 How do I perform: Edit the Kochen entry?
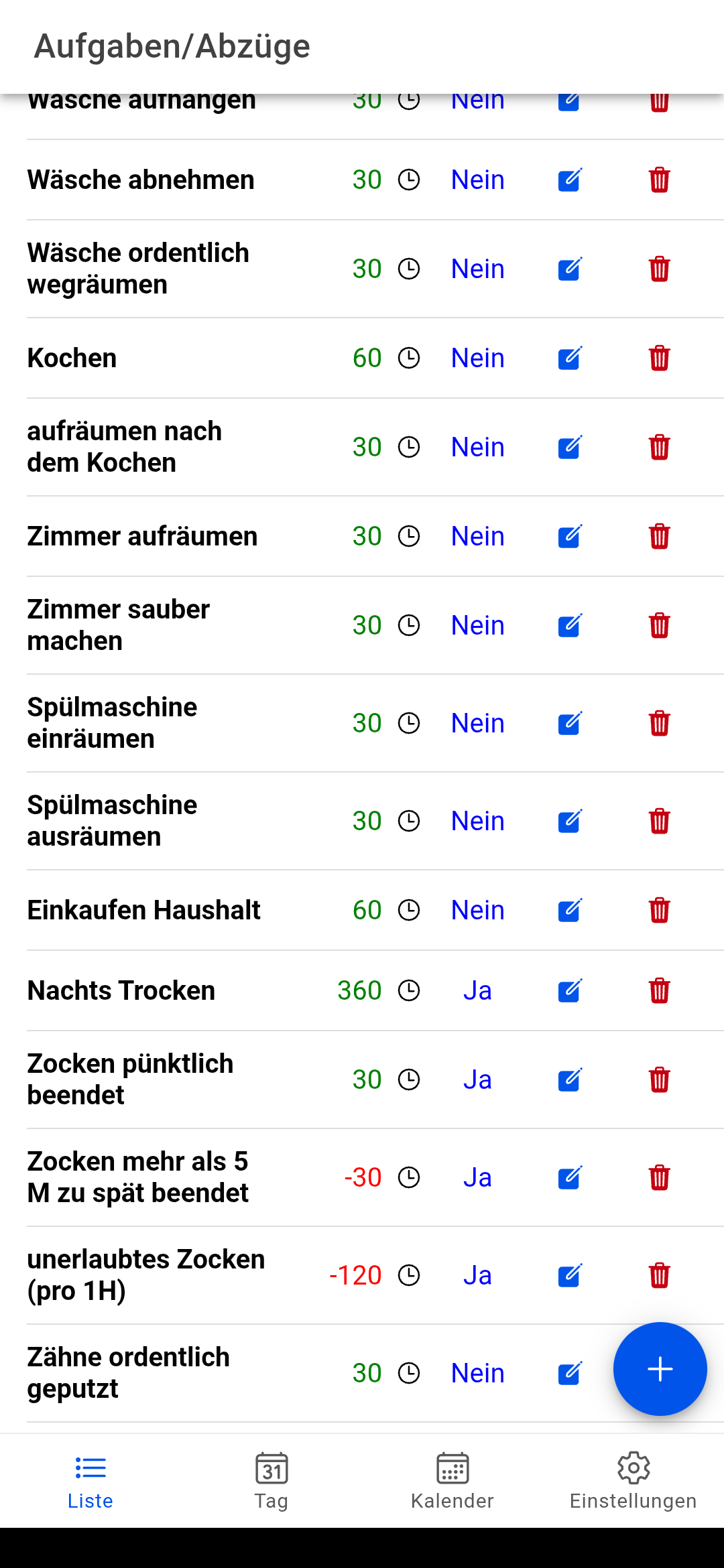click(x=569, y=358)
